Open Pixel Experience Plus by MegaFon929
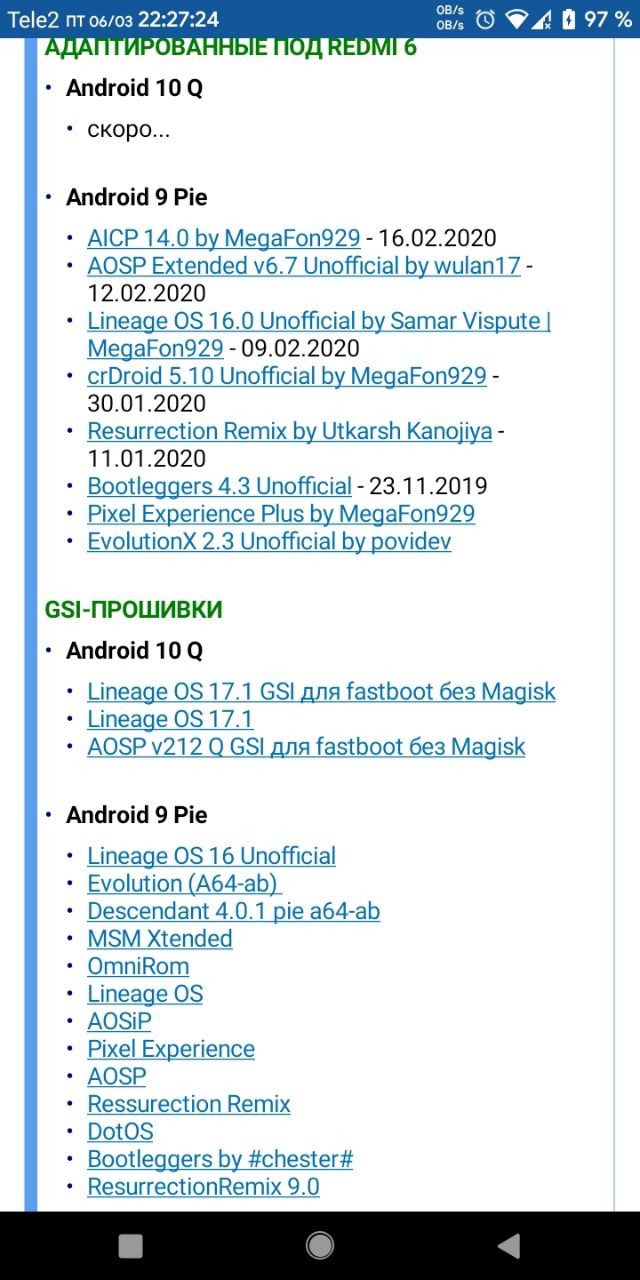The height and width of the screenshot is (1280, 640). pyautogui.click(x=280, y=513)
